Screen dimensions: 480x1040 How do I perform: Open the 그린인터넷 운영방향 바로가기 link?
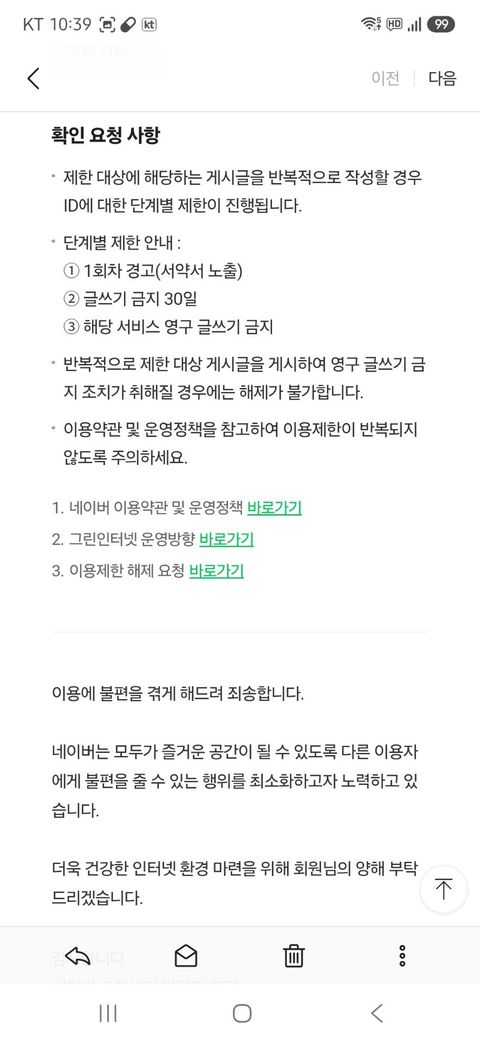[226, 539]
